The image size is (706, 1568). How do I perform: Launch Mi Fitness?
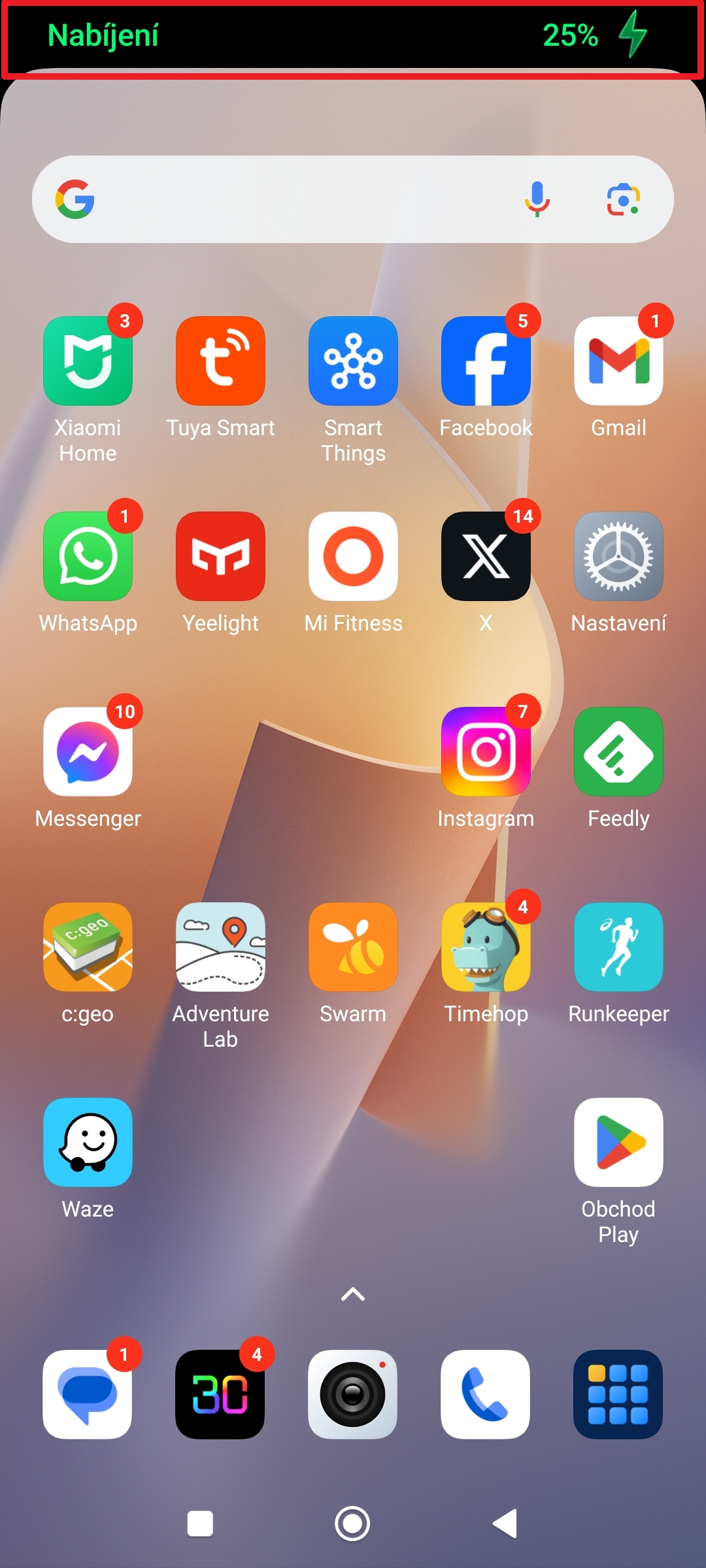coord(353,556)
